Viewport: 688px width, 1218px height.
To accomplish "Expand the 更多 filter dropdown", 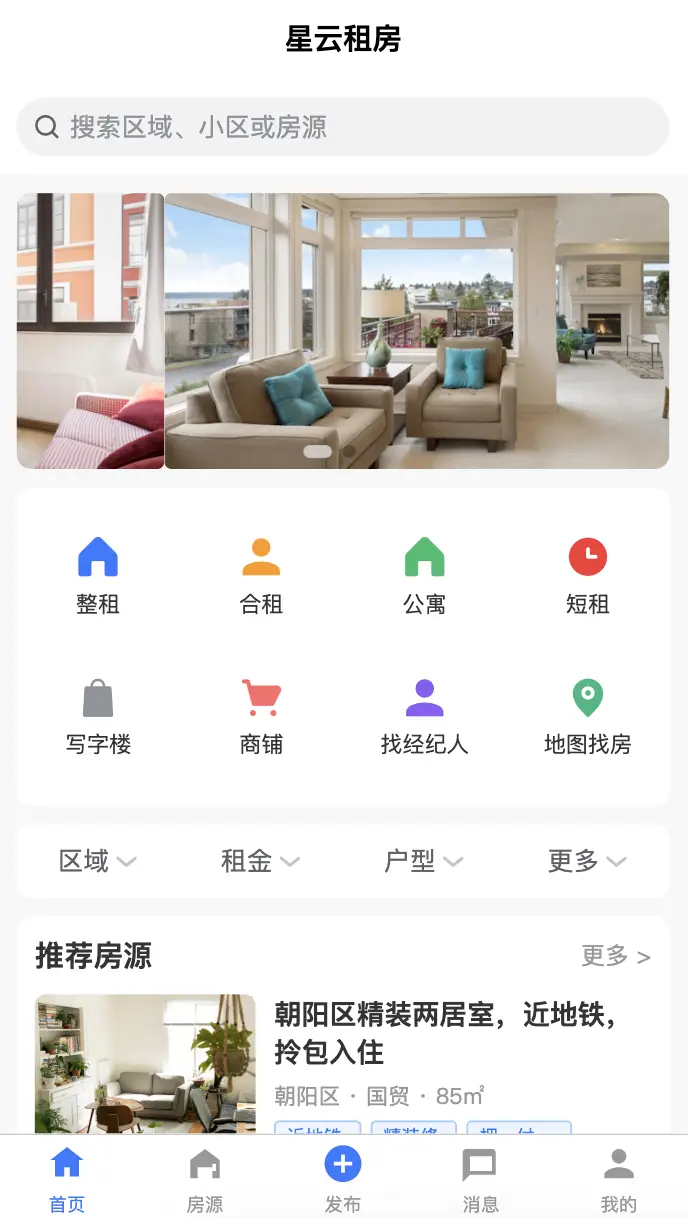I will [587, 861].
